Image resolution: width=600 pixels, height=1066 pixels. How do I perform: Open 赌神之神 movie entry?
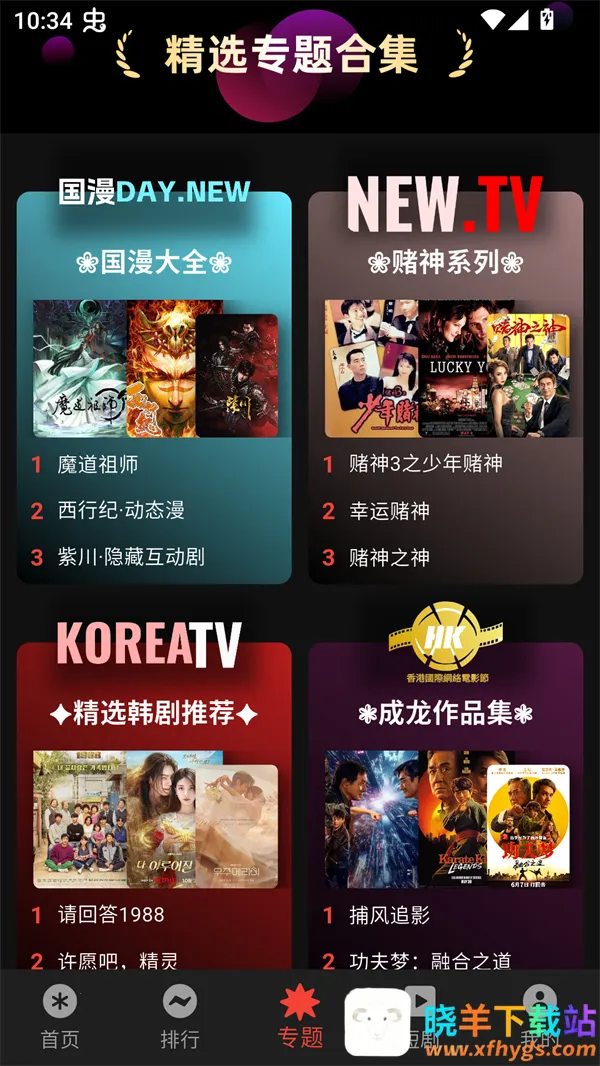(389, 556)
